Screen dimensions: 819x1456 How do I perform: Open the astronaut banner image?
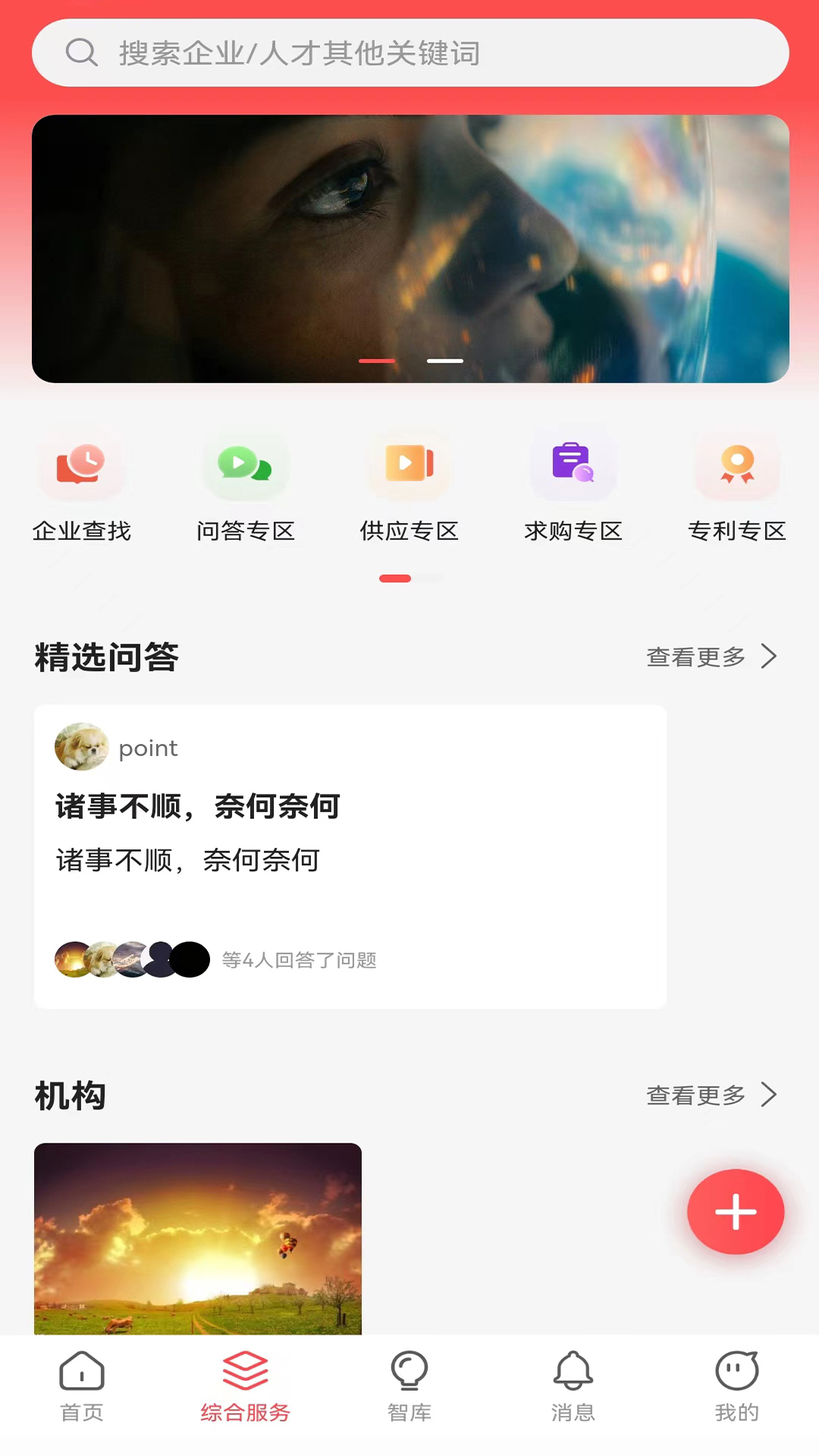(x=410, y=249)
